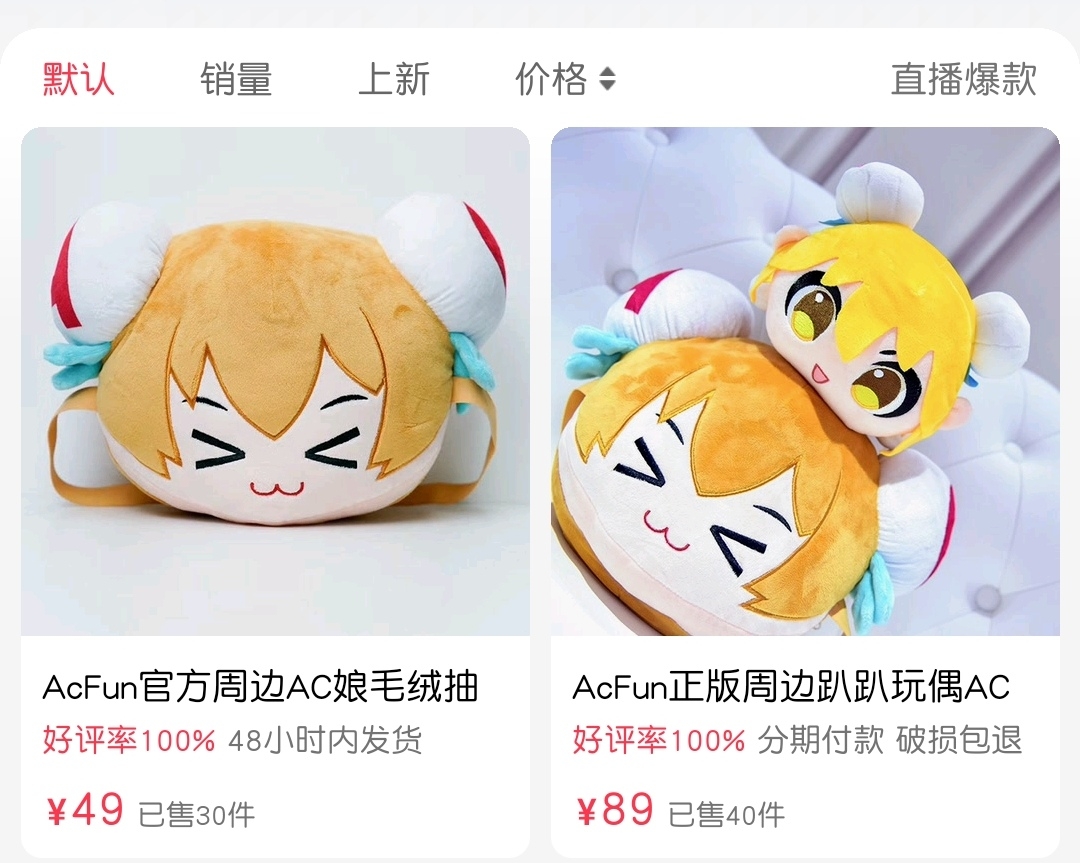The height and width of the screenshot is (863, 1080).
Task: Open the 直播爆款 tab
Action: point(963,79)
